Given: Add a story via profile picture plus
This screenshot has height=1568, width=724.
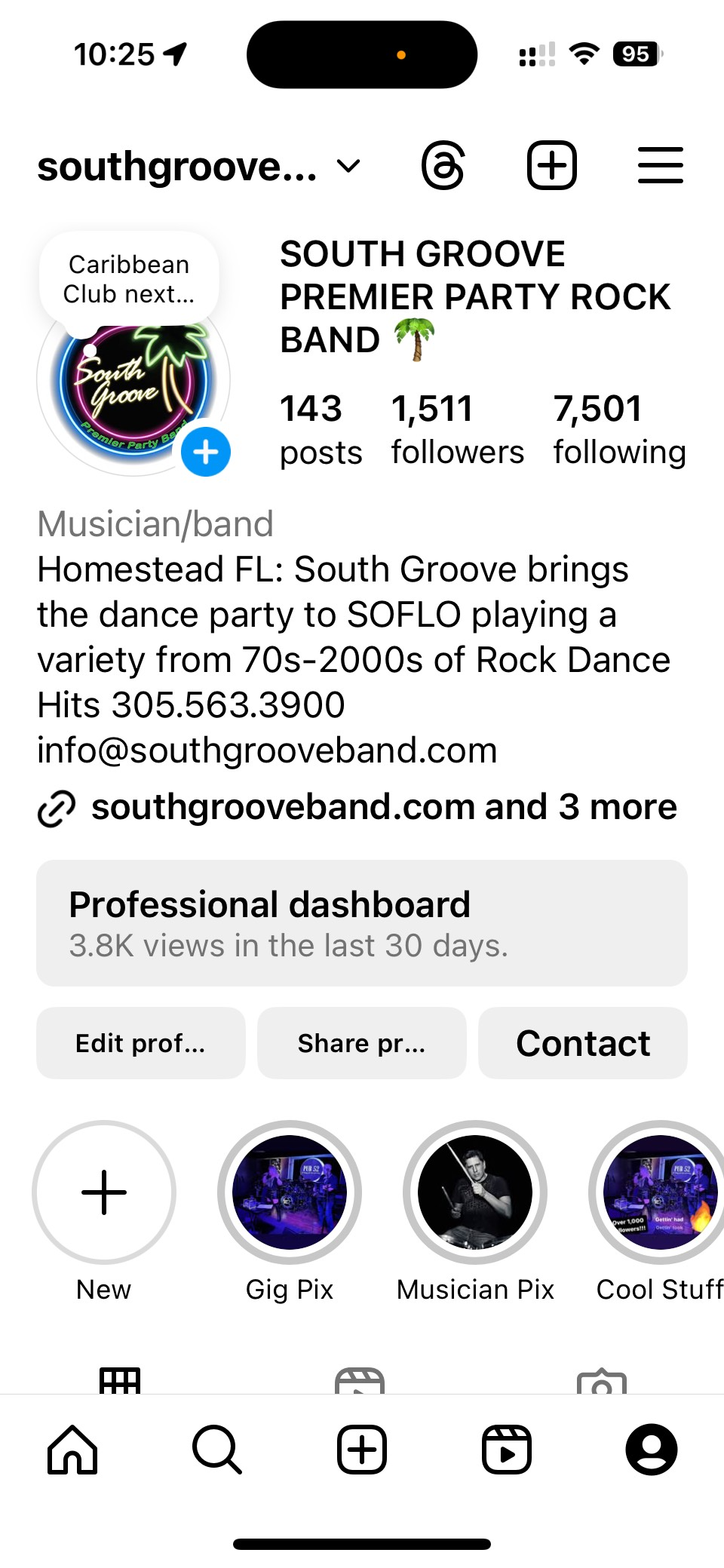Looking at the screenshot, I should click(x=206, y=453).
